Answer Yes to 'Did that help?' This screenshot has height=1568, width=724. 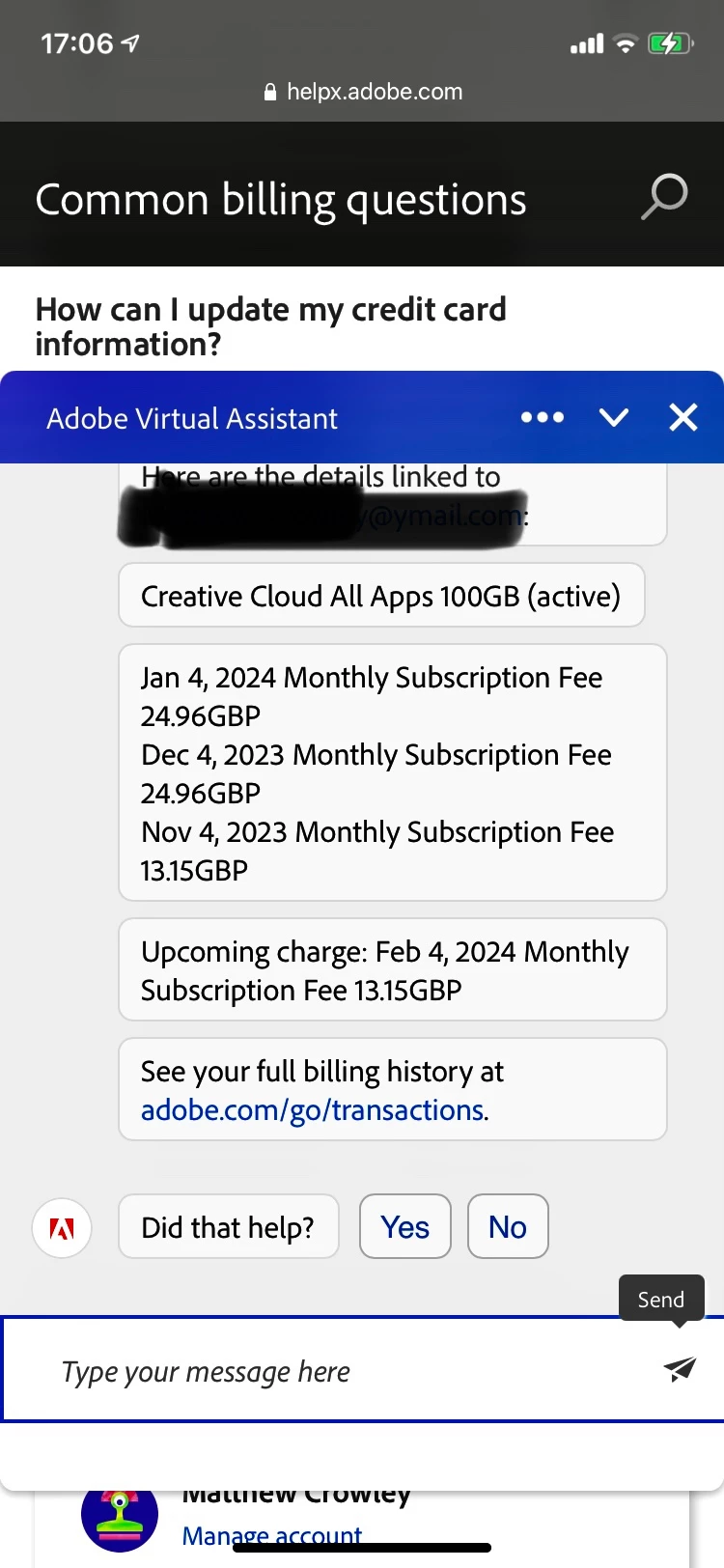coord(405,1226)
